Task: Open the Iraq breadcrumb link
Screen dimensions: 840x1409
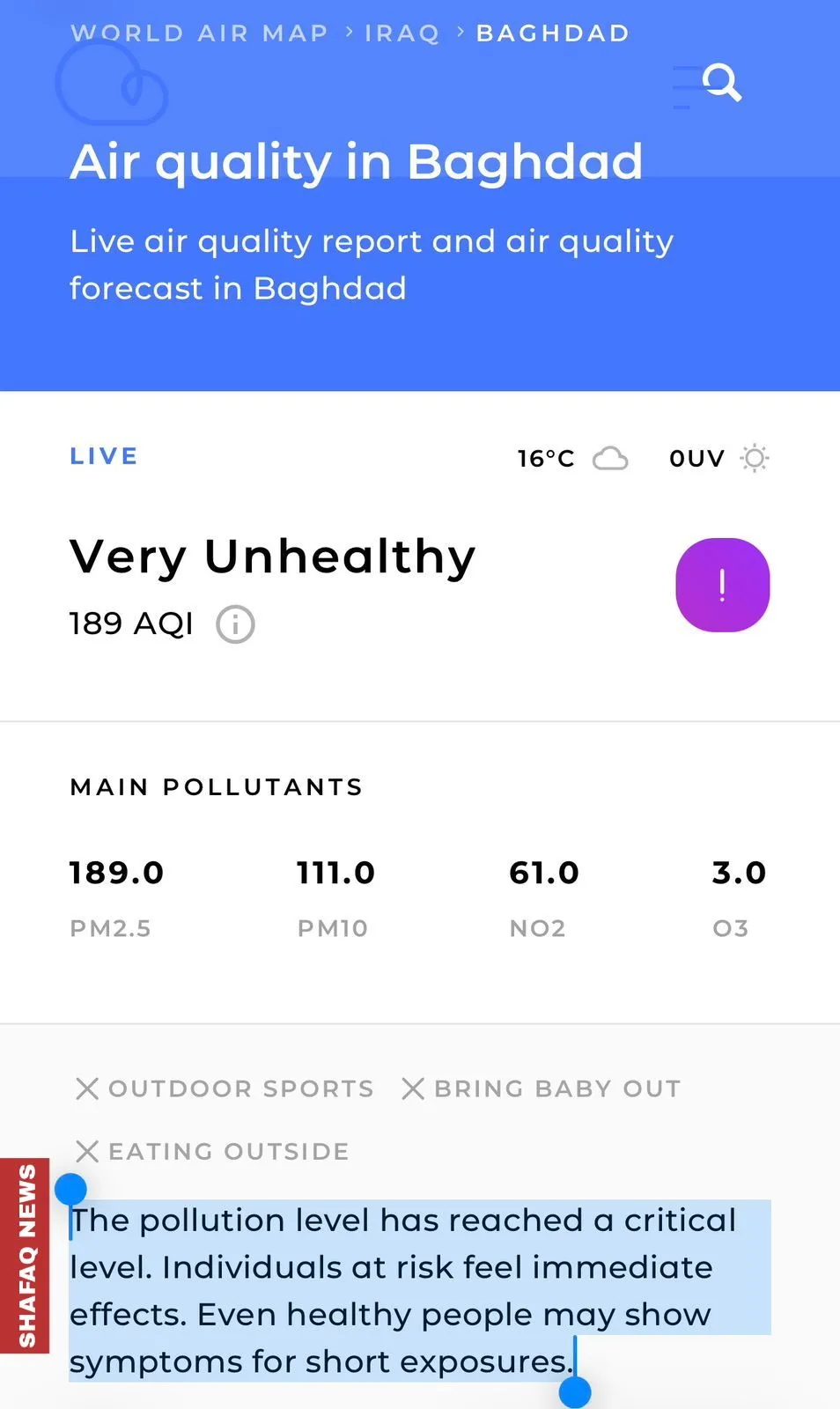Action: [x=402, y=33]
